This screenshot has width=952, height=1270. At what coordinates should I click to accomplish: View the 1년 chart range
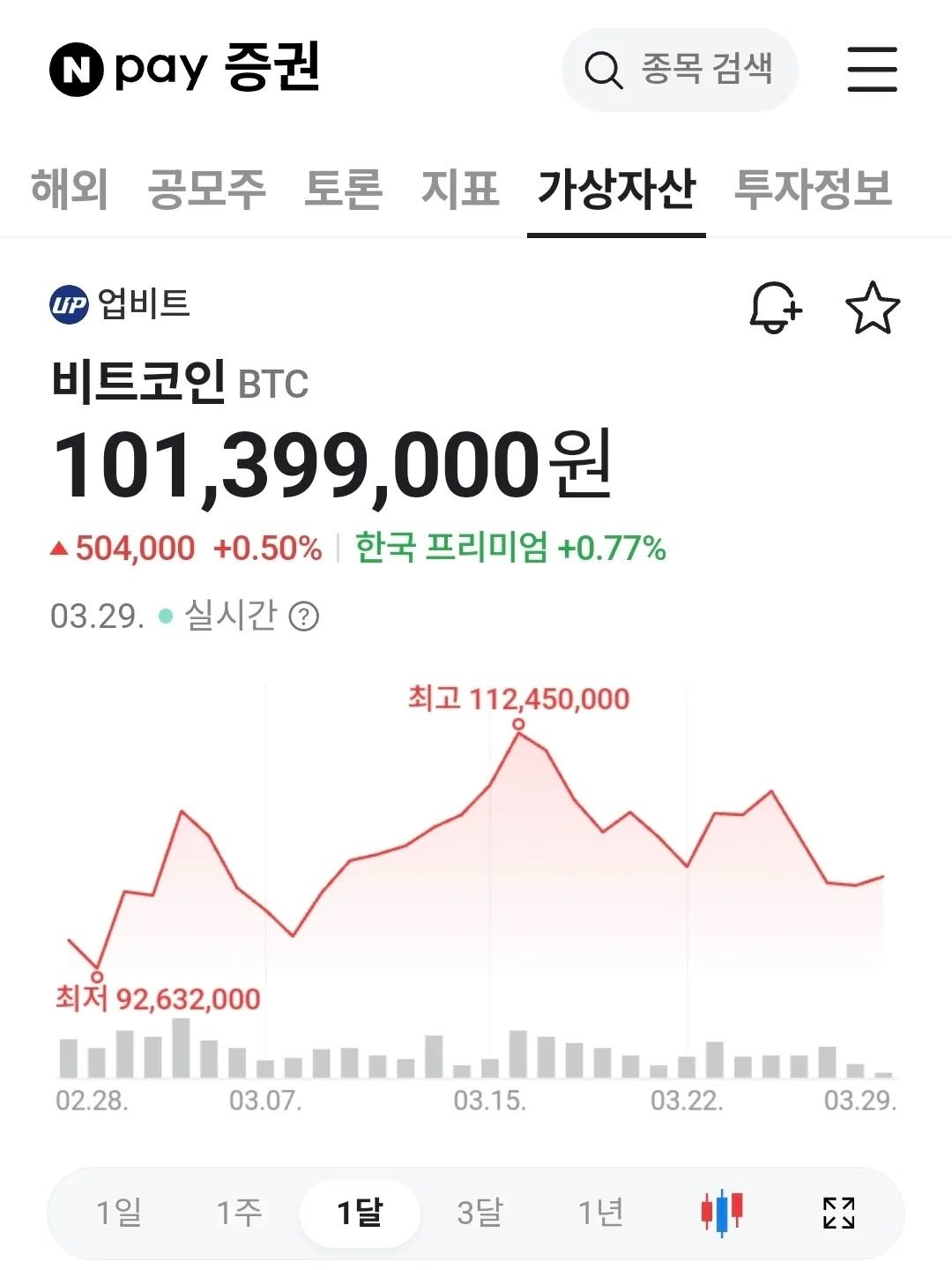click(x=600, y=1213)
